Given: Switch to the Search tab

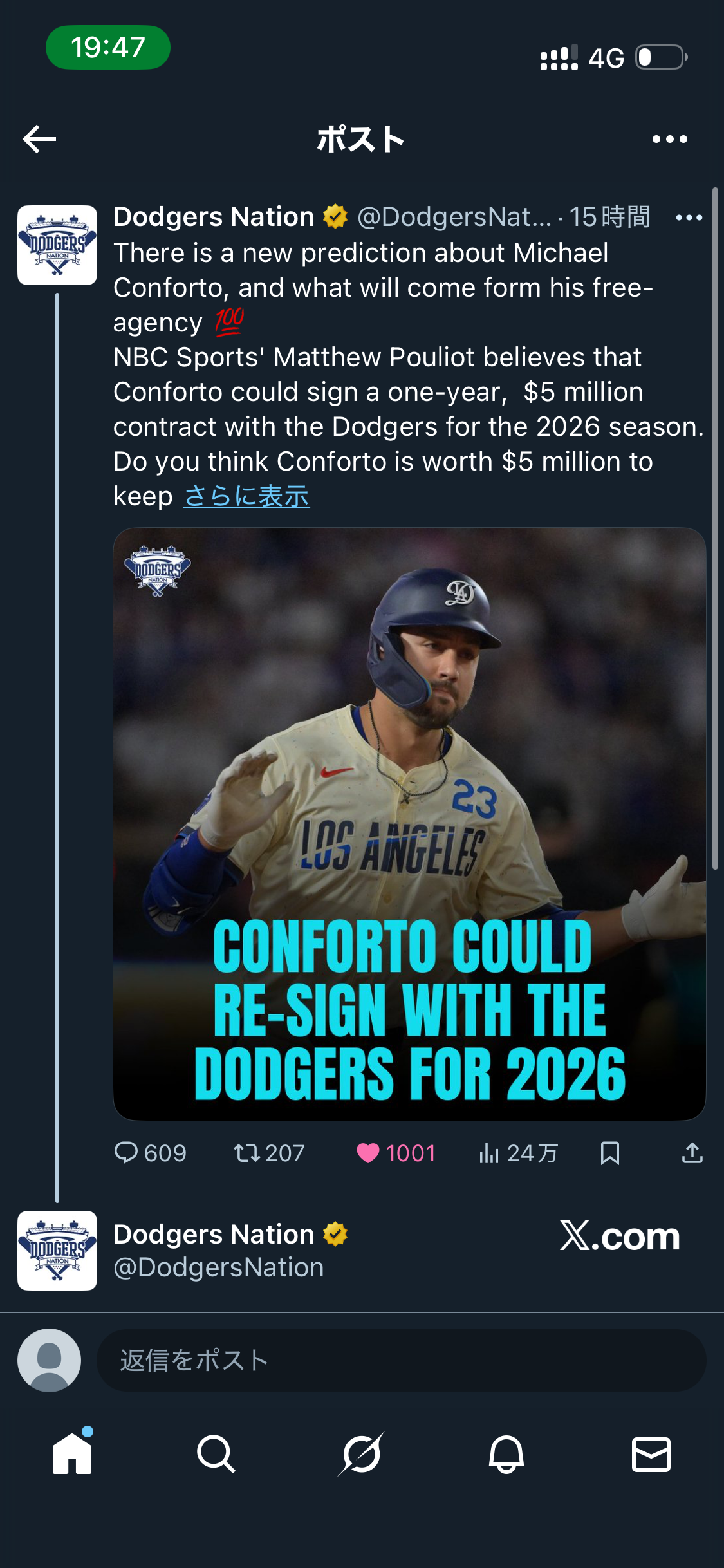Looking at the screenshot, I should [216, 1454].
